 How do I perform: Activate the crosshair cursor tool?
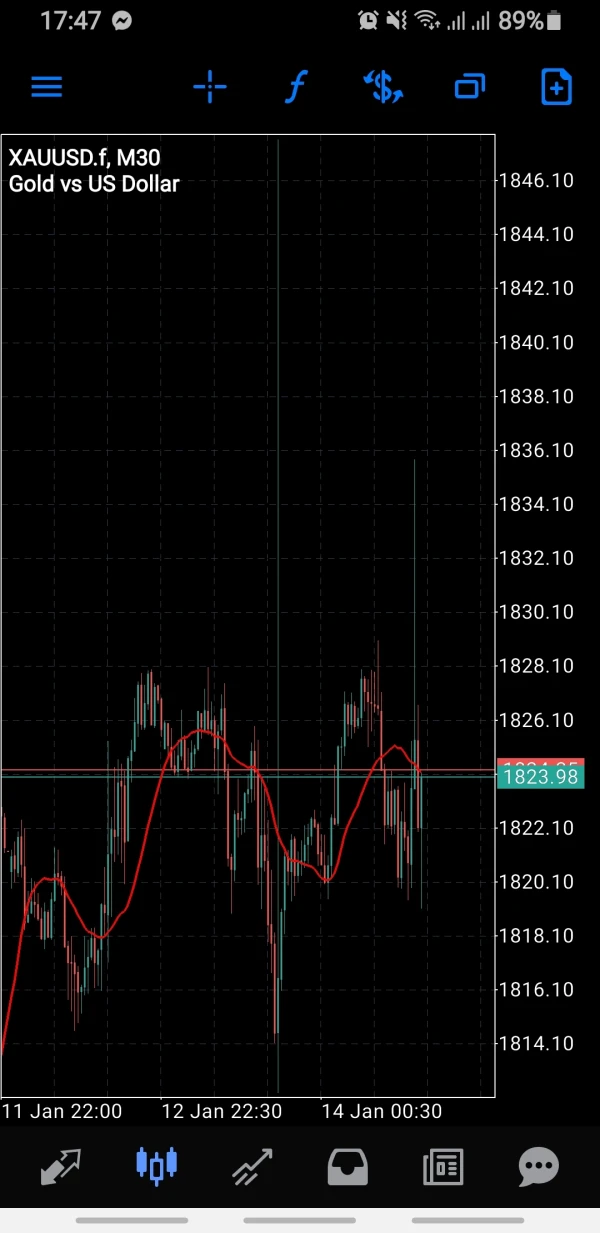coord(210,87)
